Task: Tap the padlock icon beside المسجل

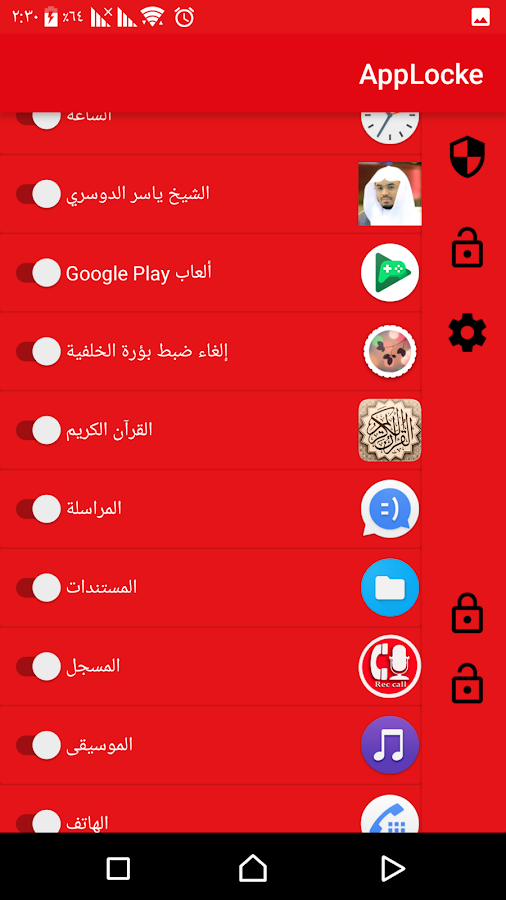Action: click(x=467, y=684)
